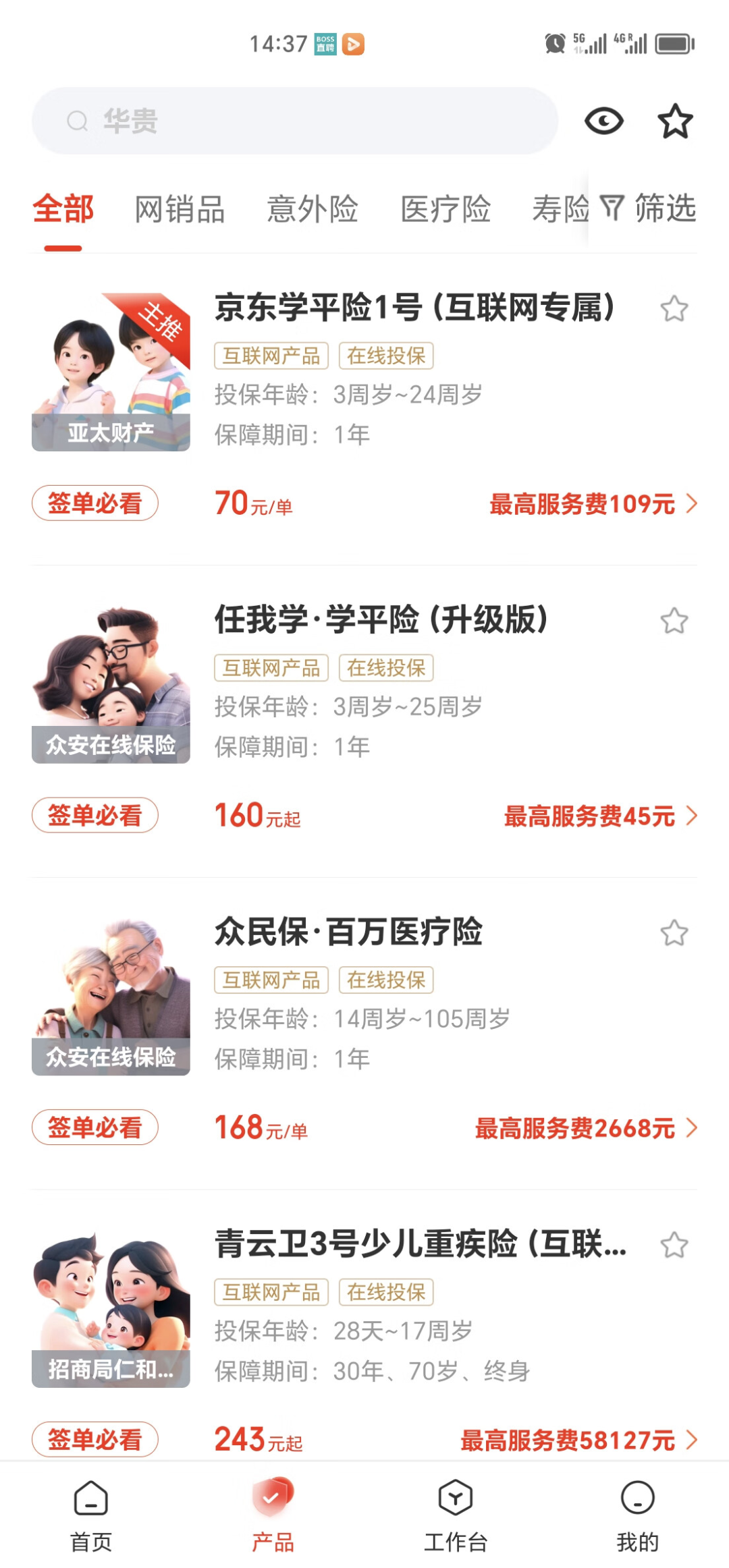
Task: Star the 任我学·学平险 product
Action: click(x=674, y=621)
